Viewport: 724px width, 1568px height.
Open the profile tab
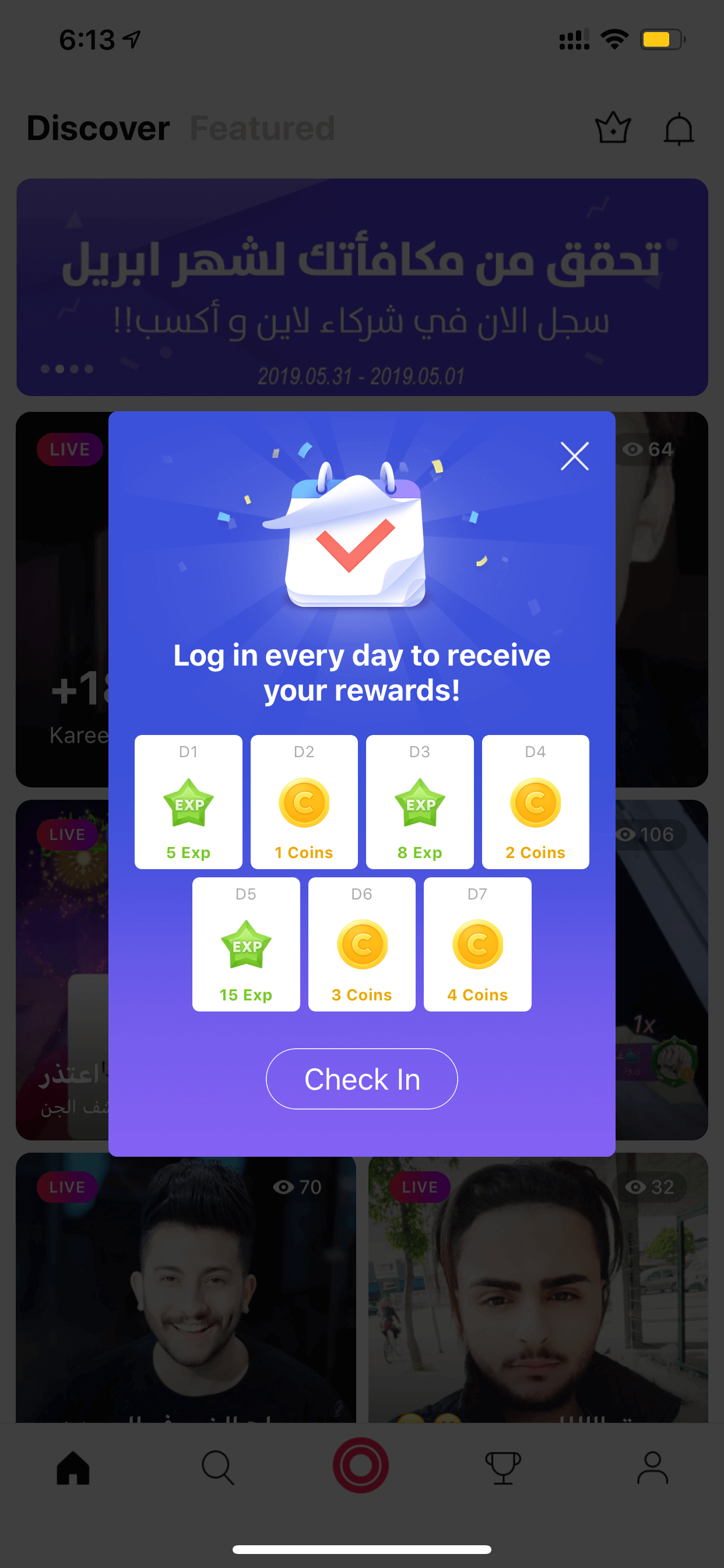point(652,1467)
